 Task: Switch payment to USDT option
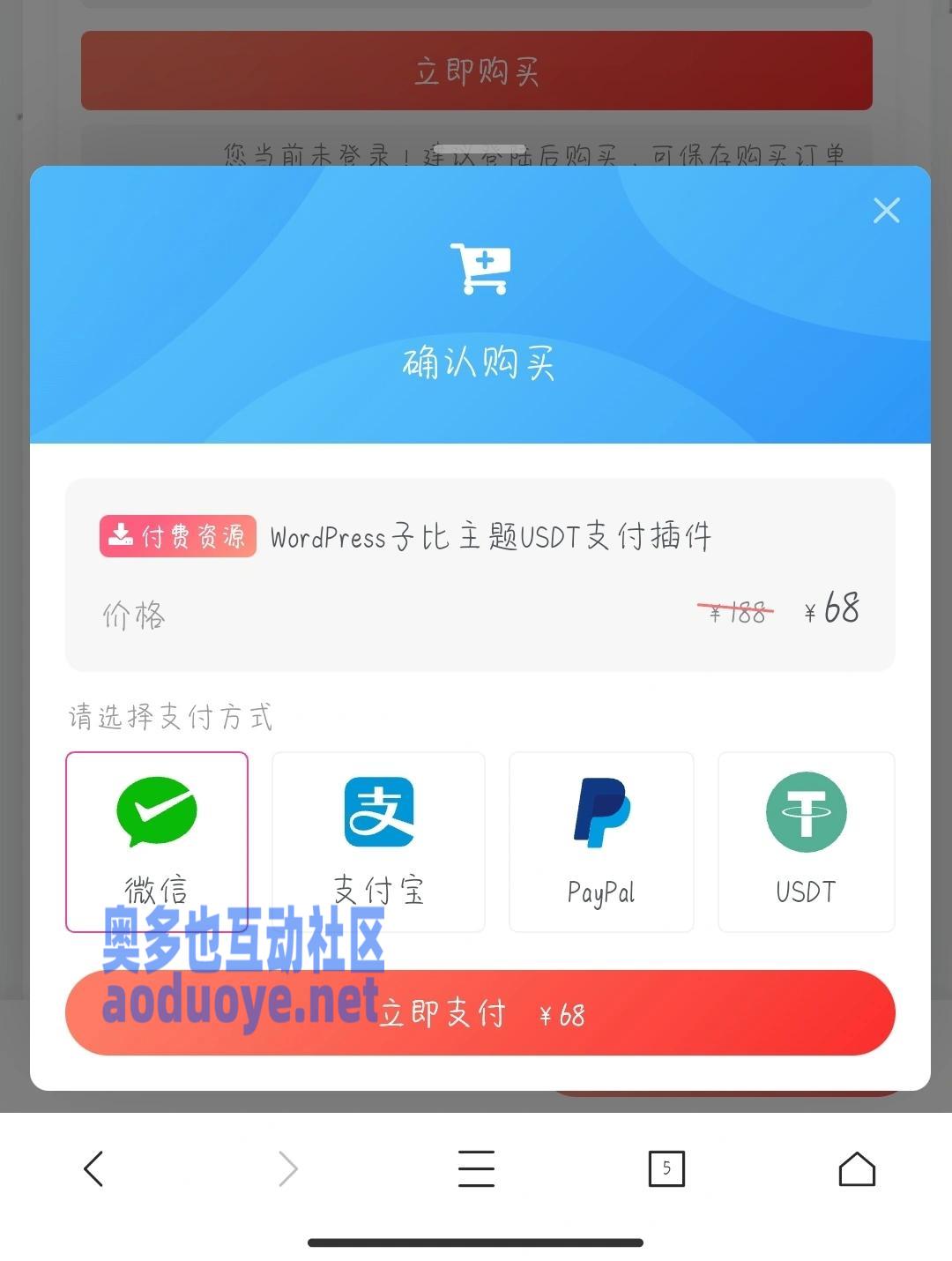[807, 842]
